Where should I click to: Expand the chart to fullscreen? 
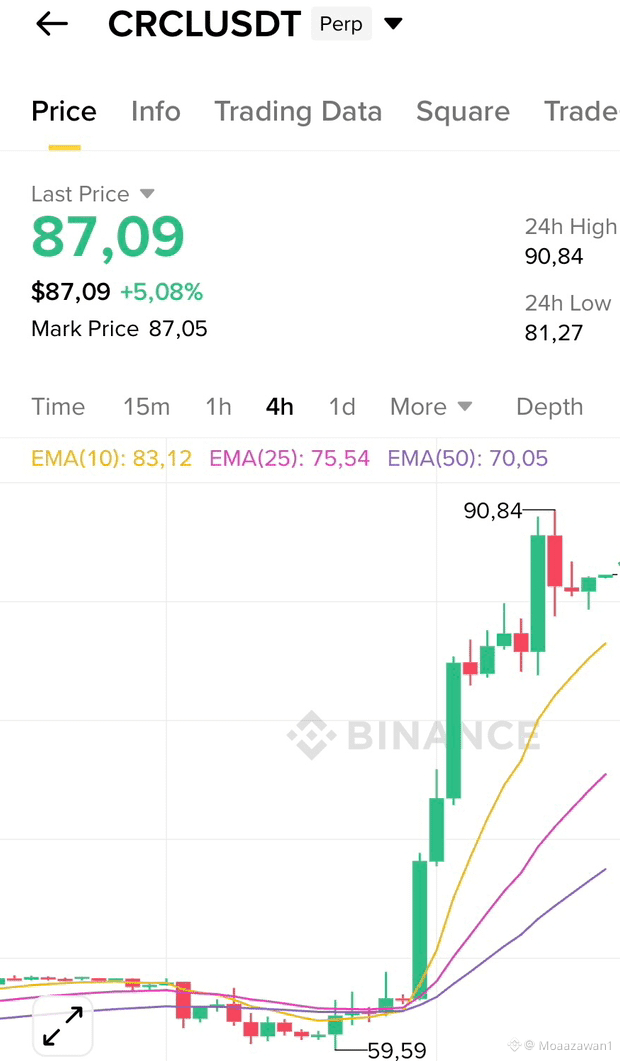tap(62, 1026)
